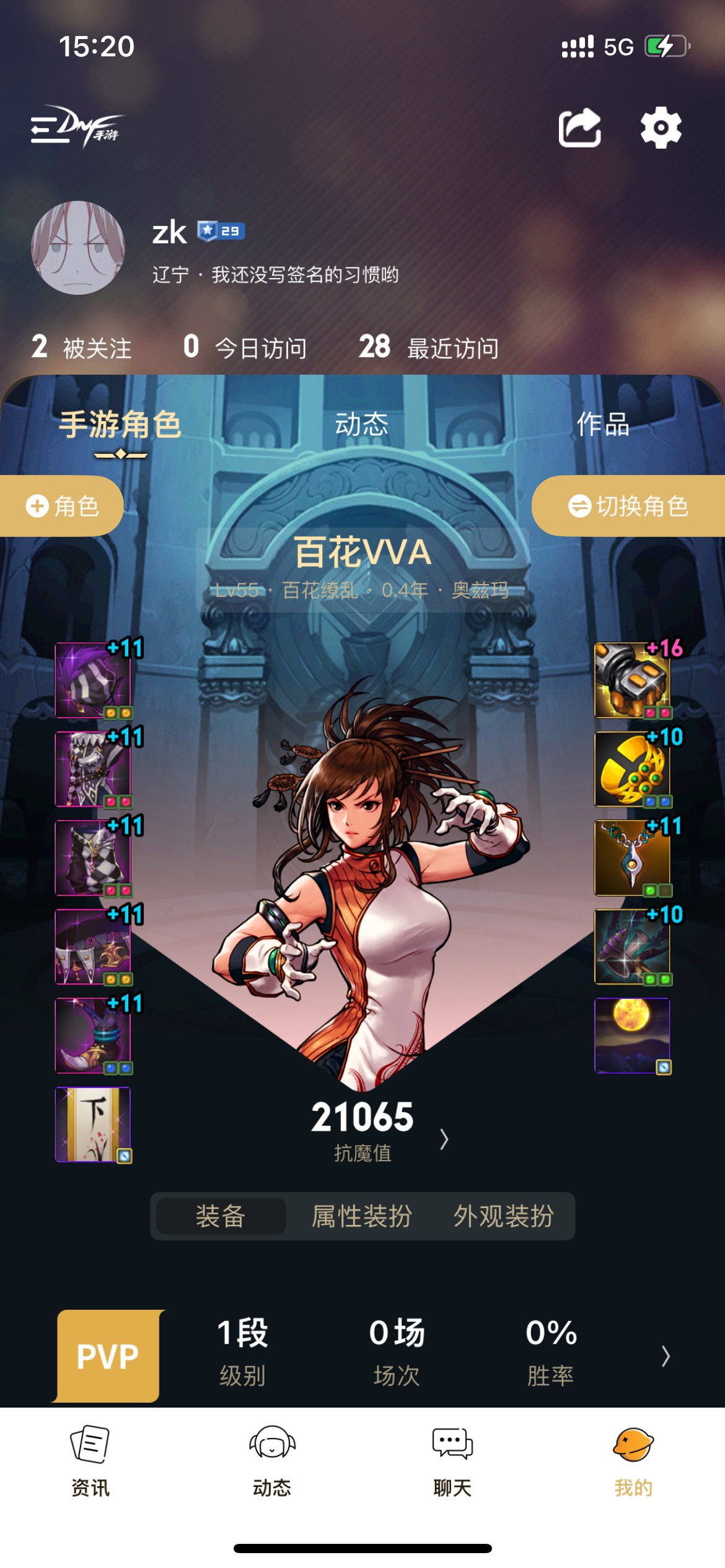Switch to the 作品 top tab
This screenshot has height=1568, width=725.
(x=602, y=425)
